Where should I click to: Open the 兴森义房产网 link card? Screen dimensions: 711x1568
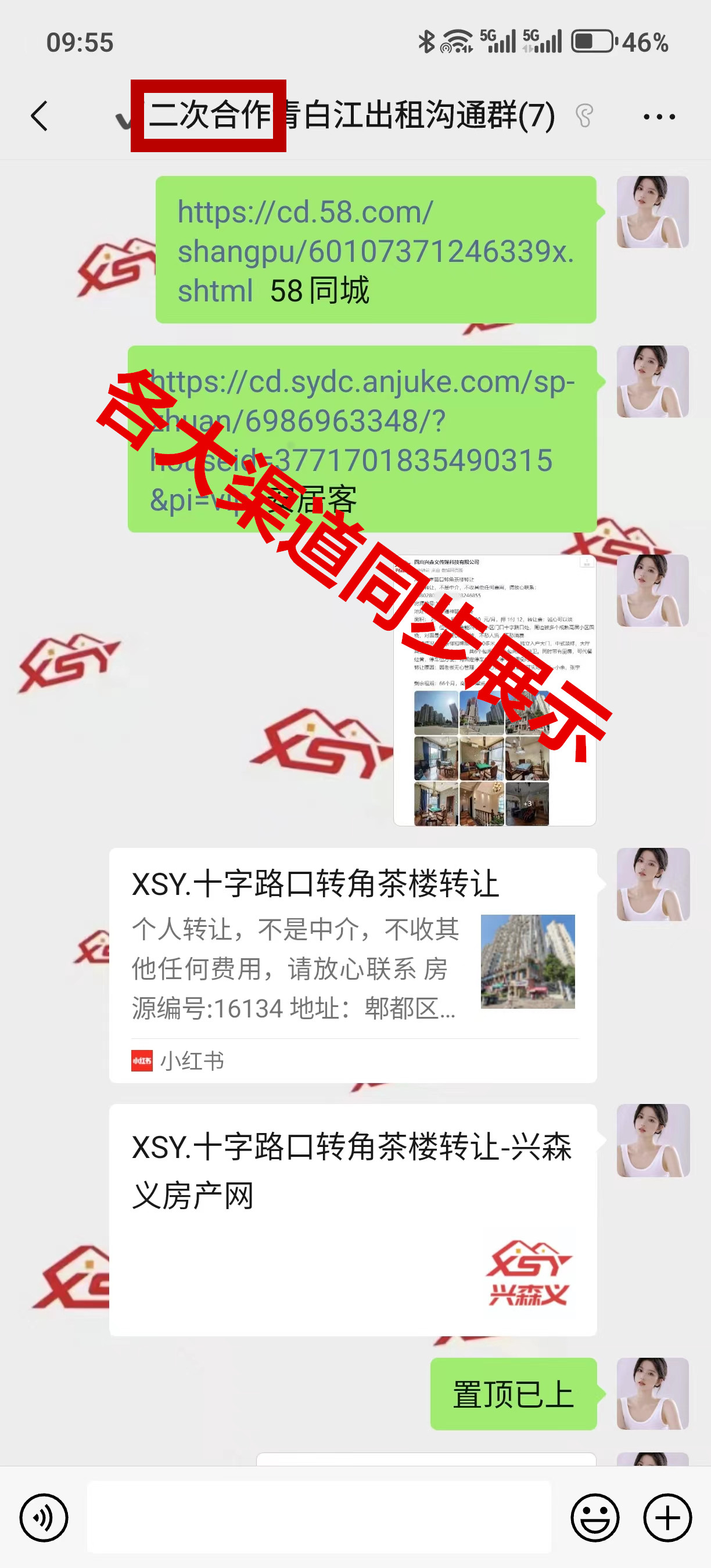tap(353, 1218)
